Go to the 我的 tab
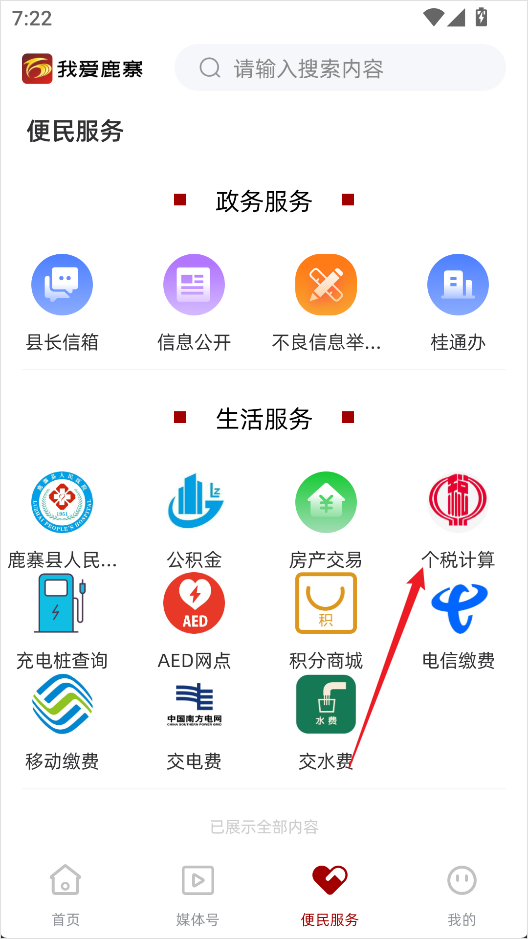528x939 pixels. 462,895
